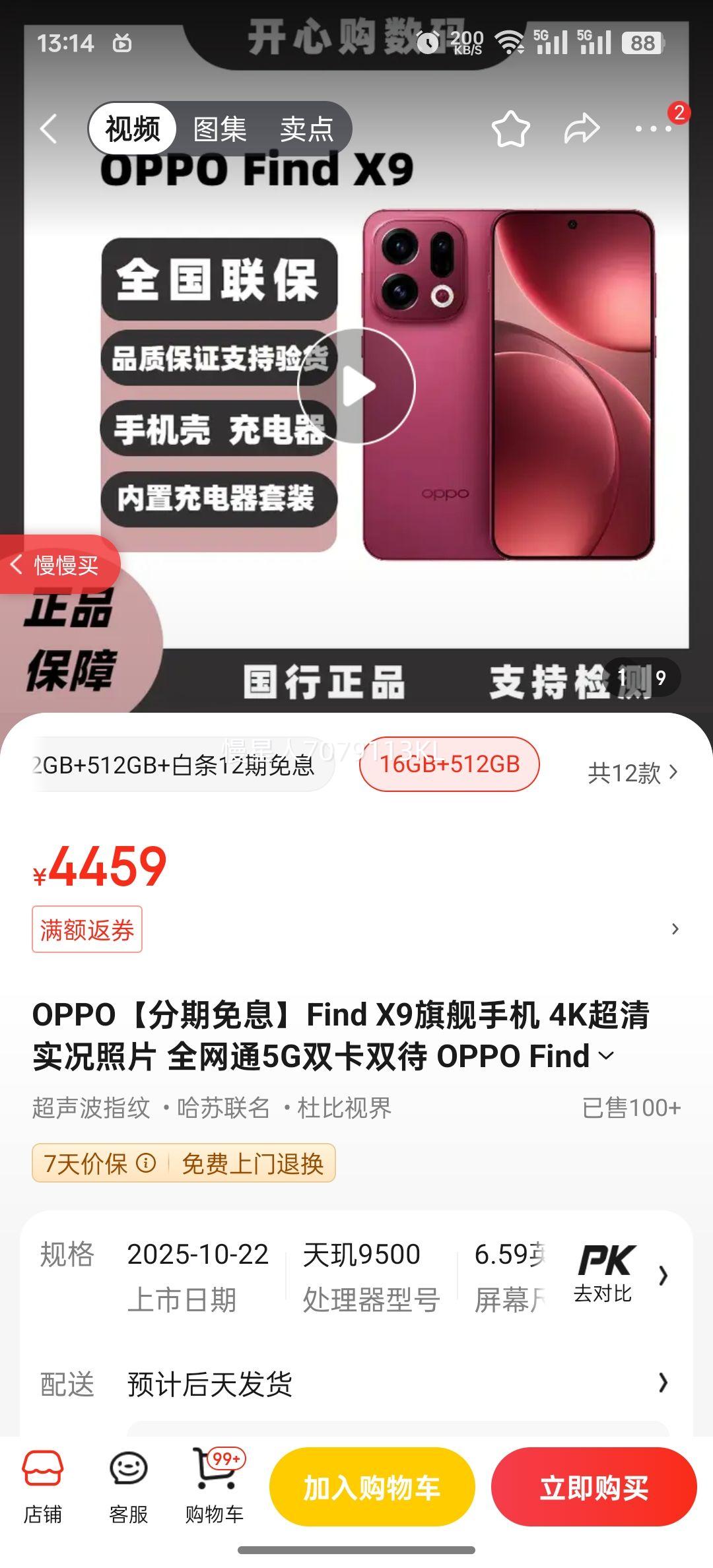Tap the info icon next to 7天价保
This screenshot has width=713, height=1568.
click(147, 1164)
